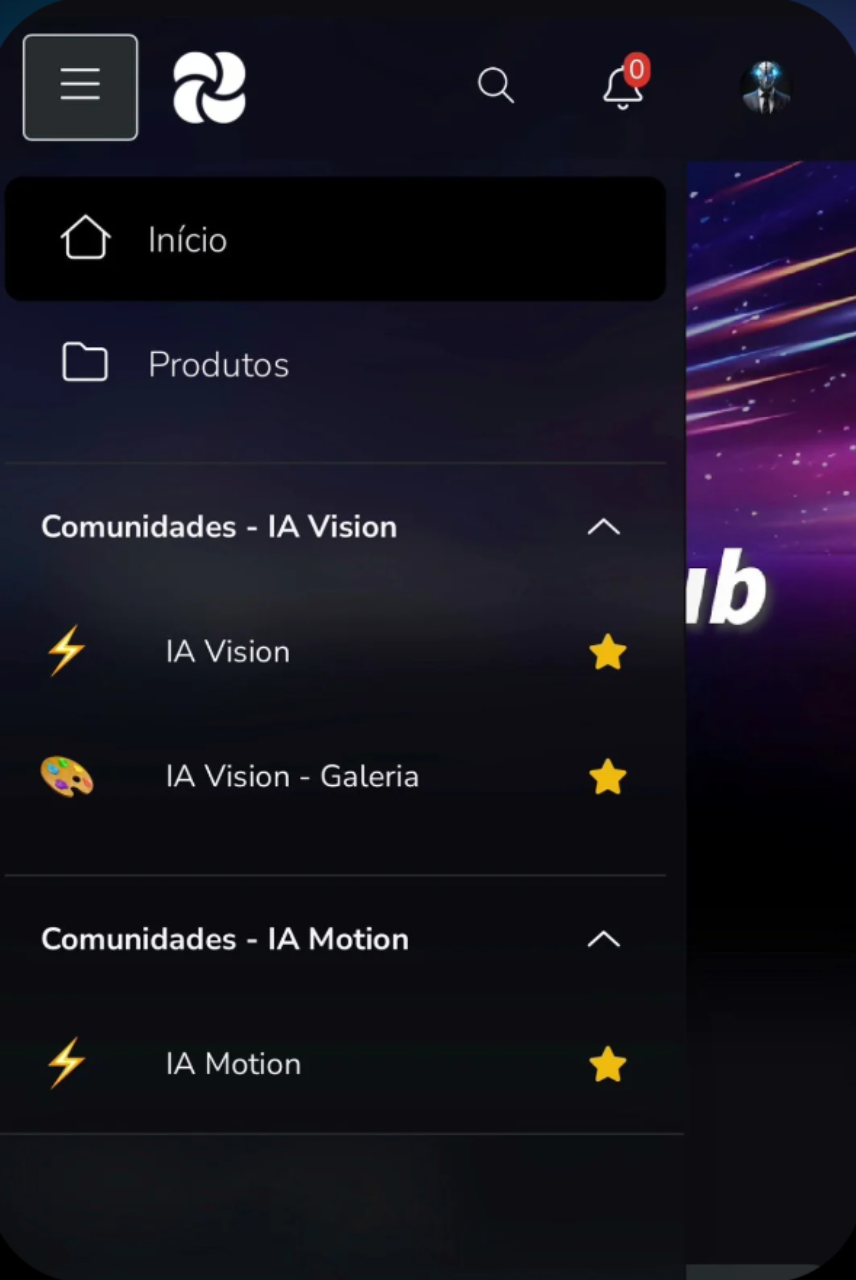Tap the app logo in header
Image resolution: width=856 pixels, height=1280 pixels.
(x=209, y=88)
